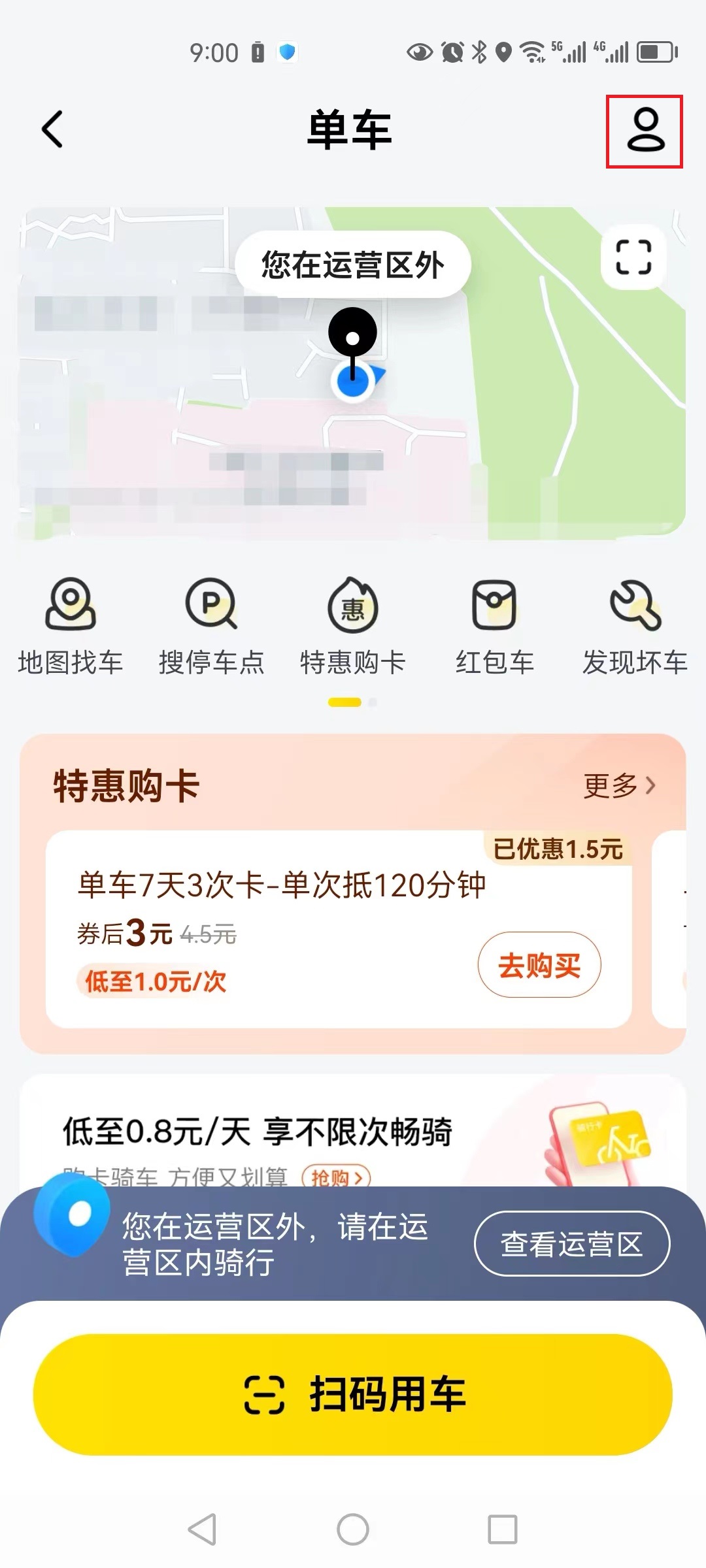Open the 单车7天3次卡 card details
706x1568 pixels.
coord(281,886)
